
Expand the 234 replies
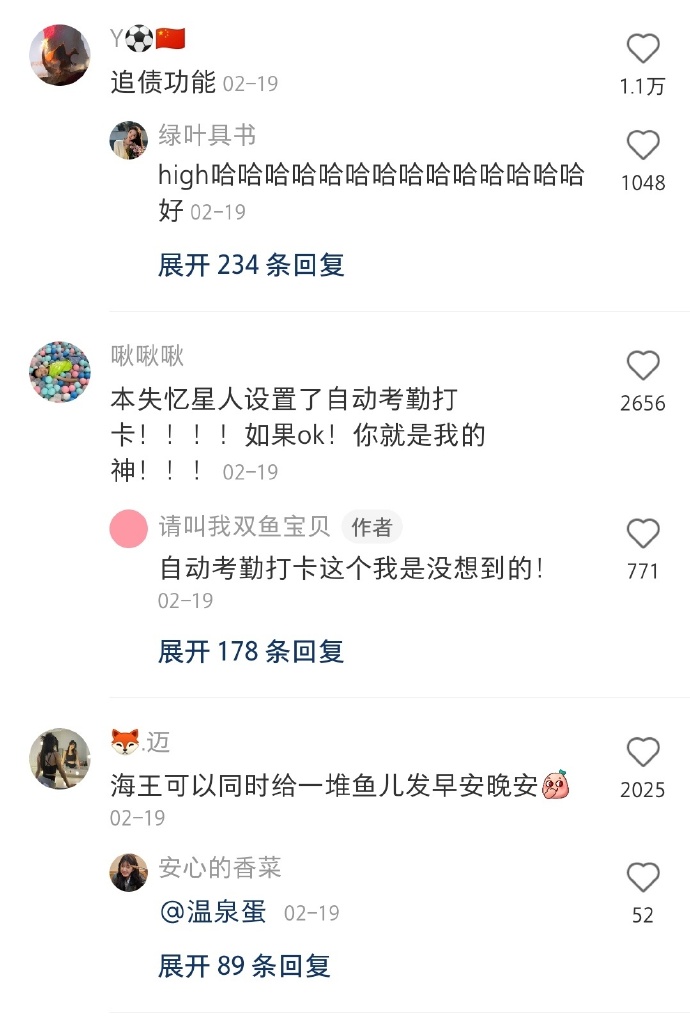(251, 265)
